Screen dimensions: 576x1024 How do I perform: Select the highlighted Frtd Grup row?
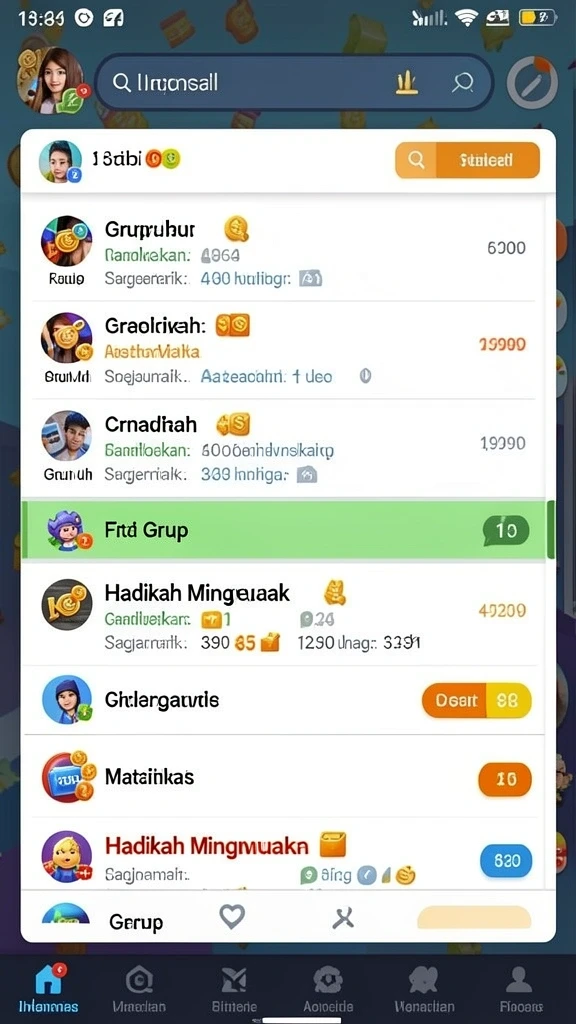(x=283, y=530)
